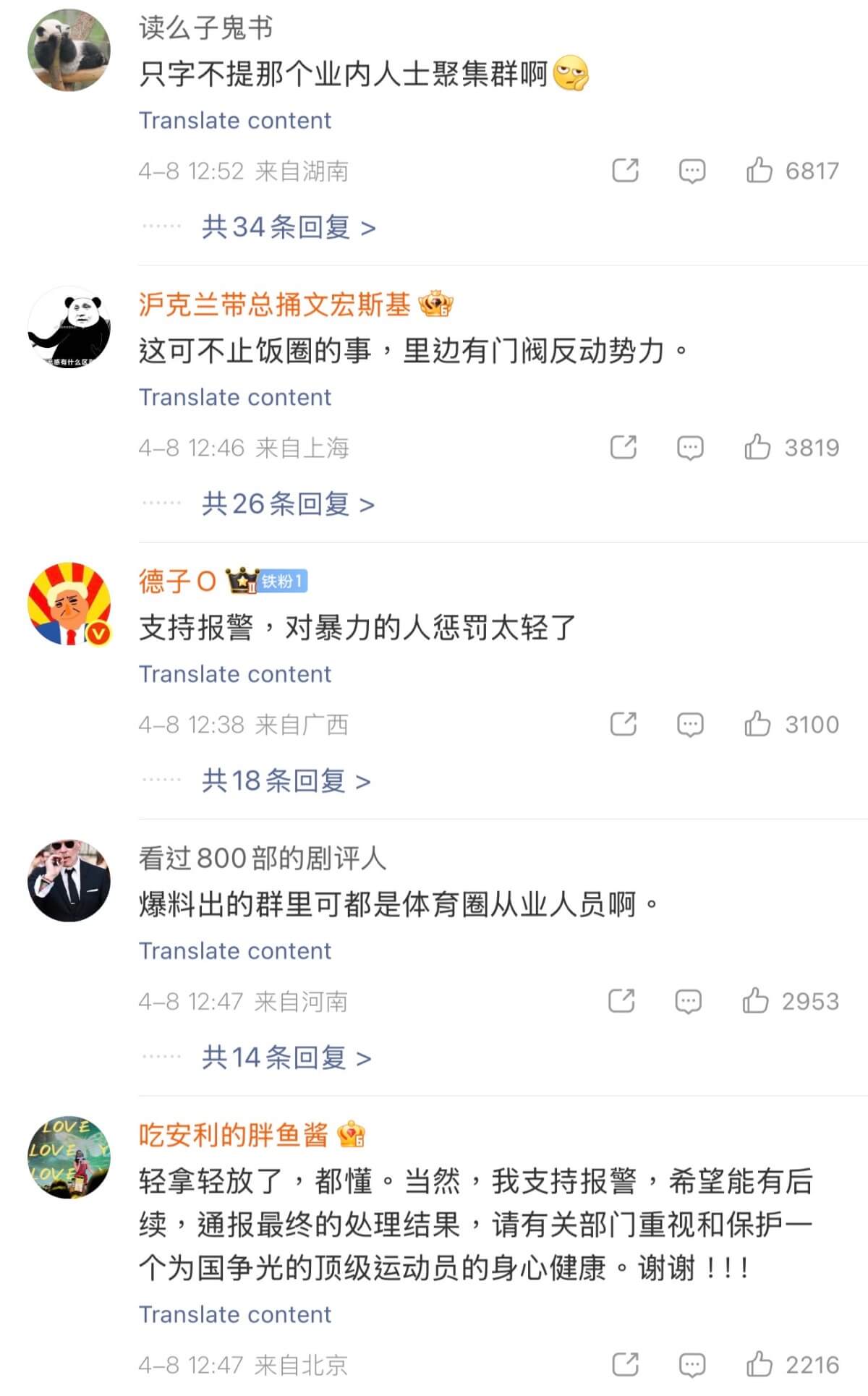Screen dimensions: 868x1396
Task: Share the comment posted from 湖南
Action: pyautogui.click(x=625, y=171)
